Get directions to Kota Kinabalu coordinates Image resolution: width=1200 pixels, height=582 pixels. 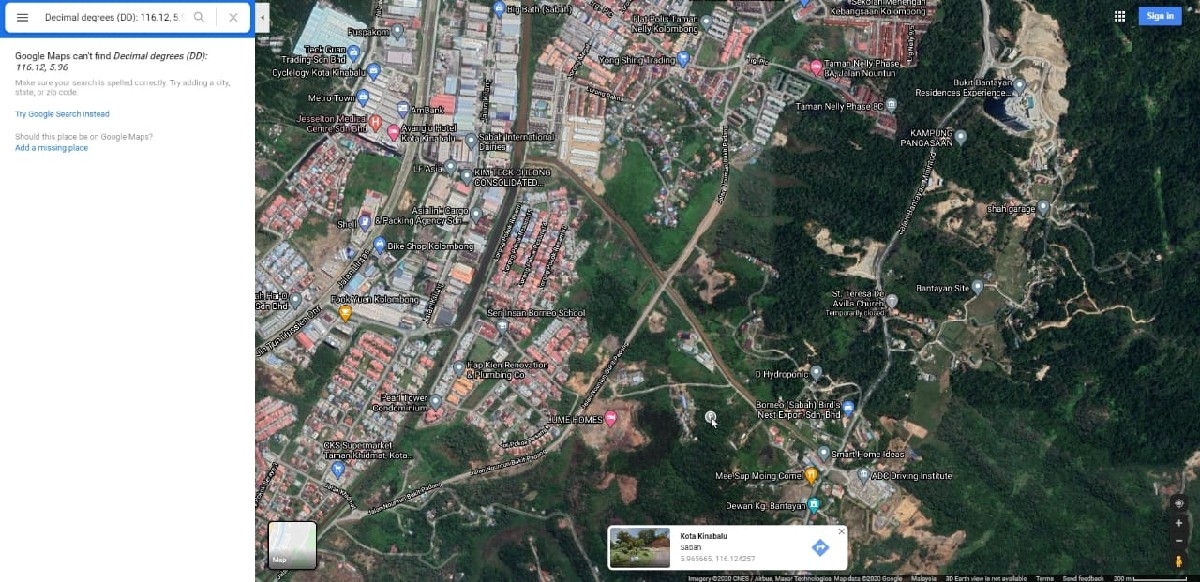pos(820,548)
